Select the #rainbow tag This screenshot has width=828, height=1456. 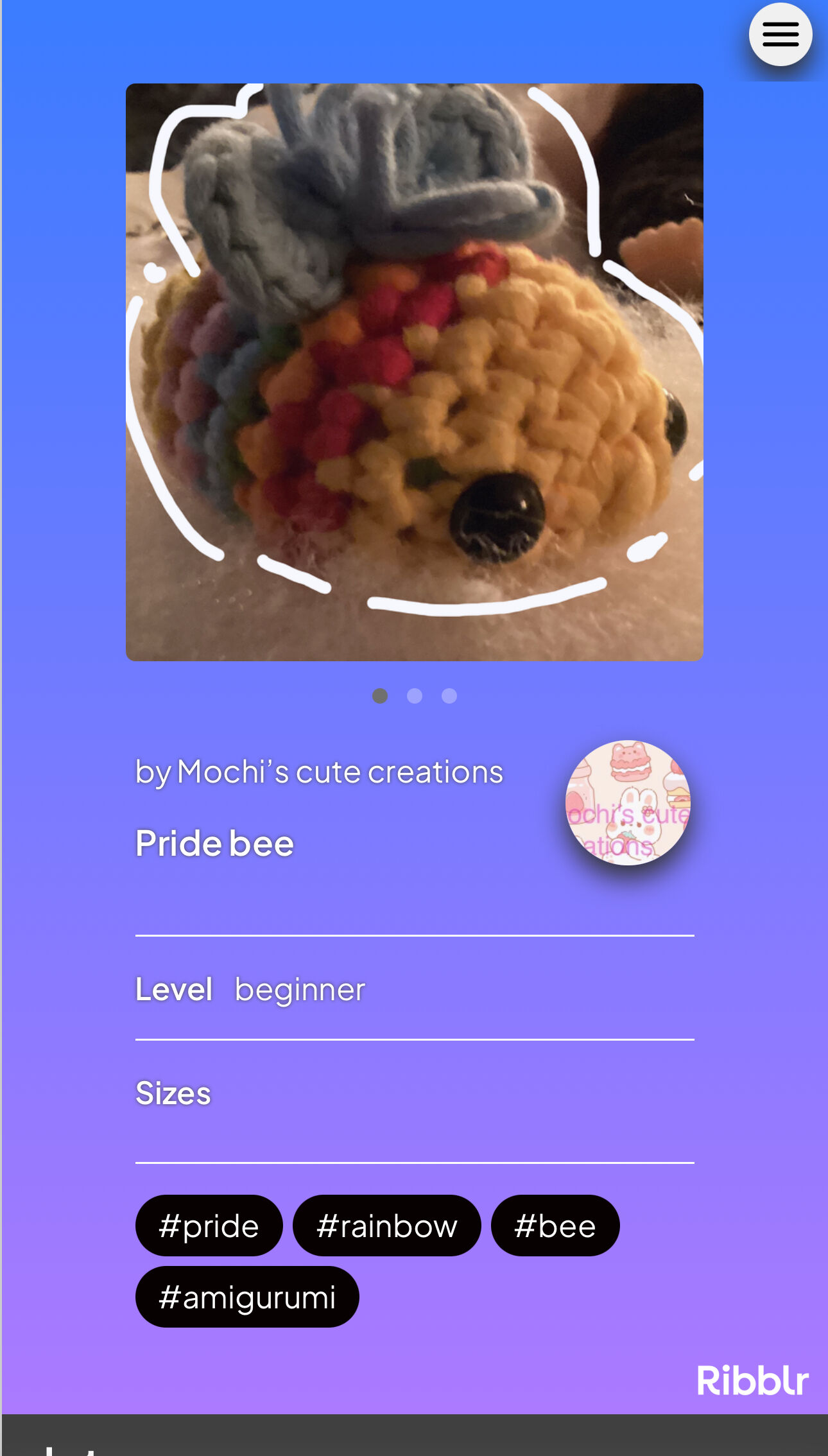(387, 1226)
